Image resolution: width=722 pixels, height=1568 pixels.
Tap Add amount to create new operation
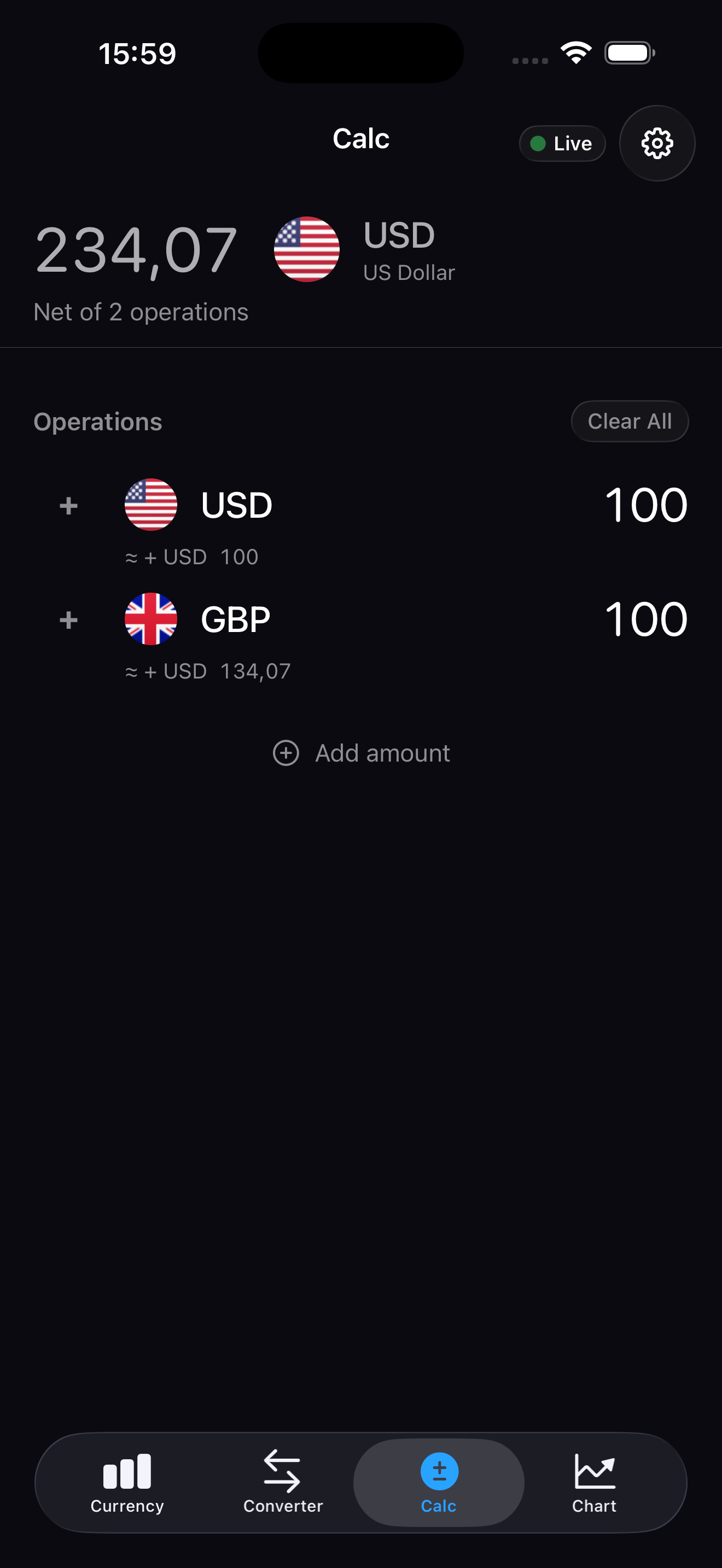click(382, 753)
